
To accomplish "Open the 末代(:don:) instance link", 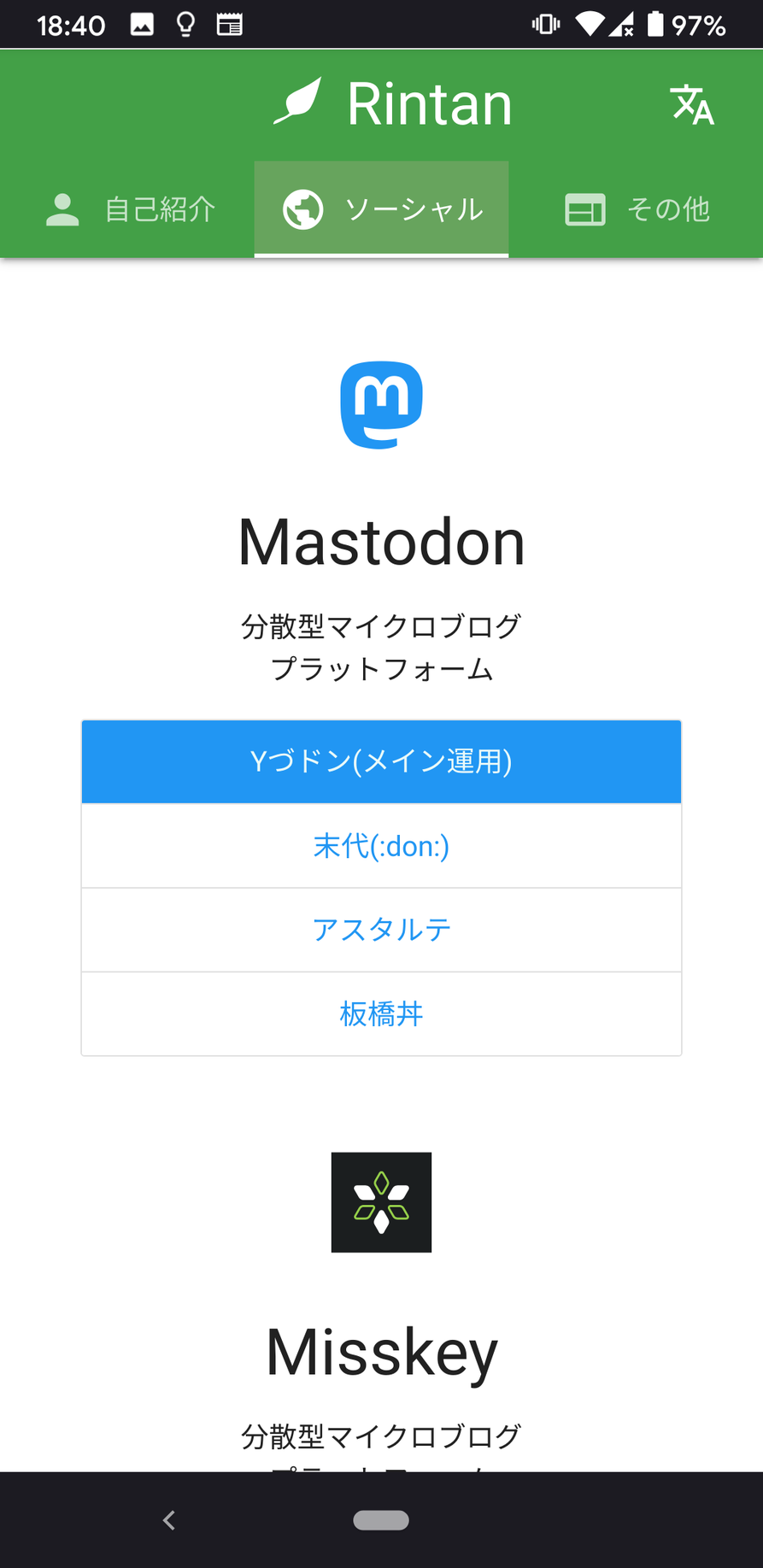I will 381,846.
